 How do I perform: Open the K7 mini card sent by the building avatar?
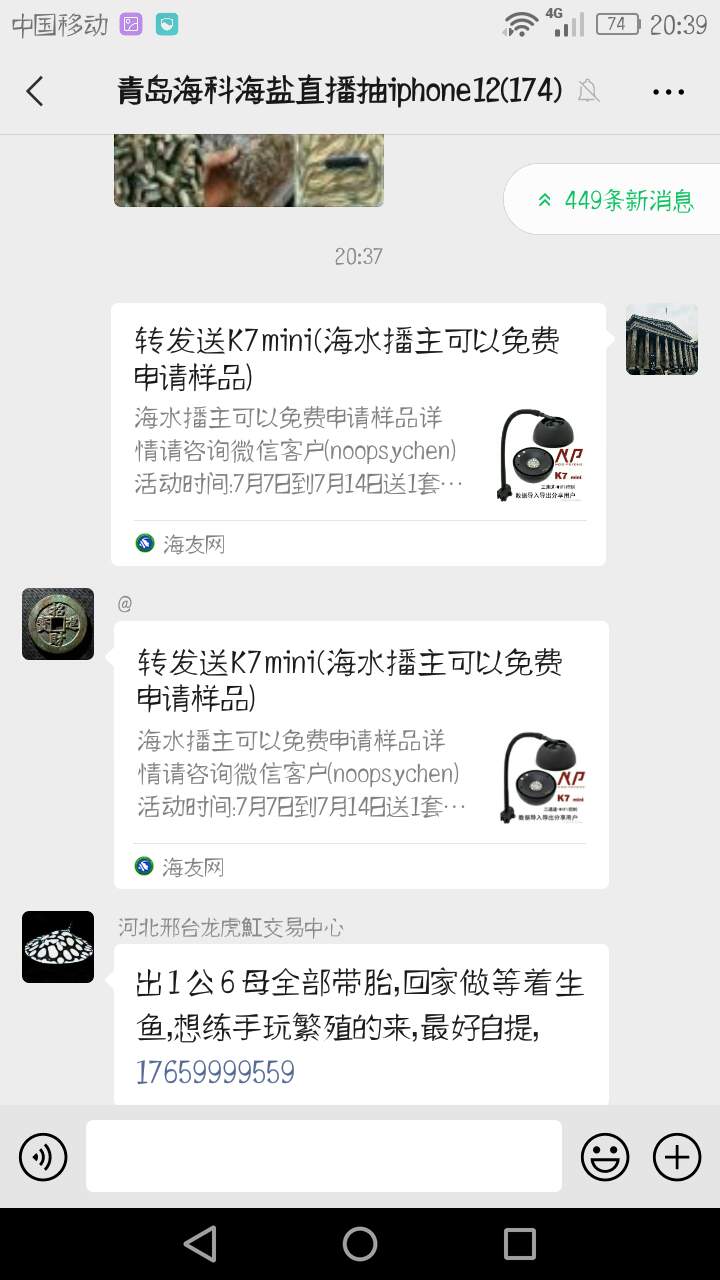tap(358, 434)
